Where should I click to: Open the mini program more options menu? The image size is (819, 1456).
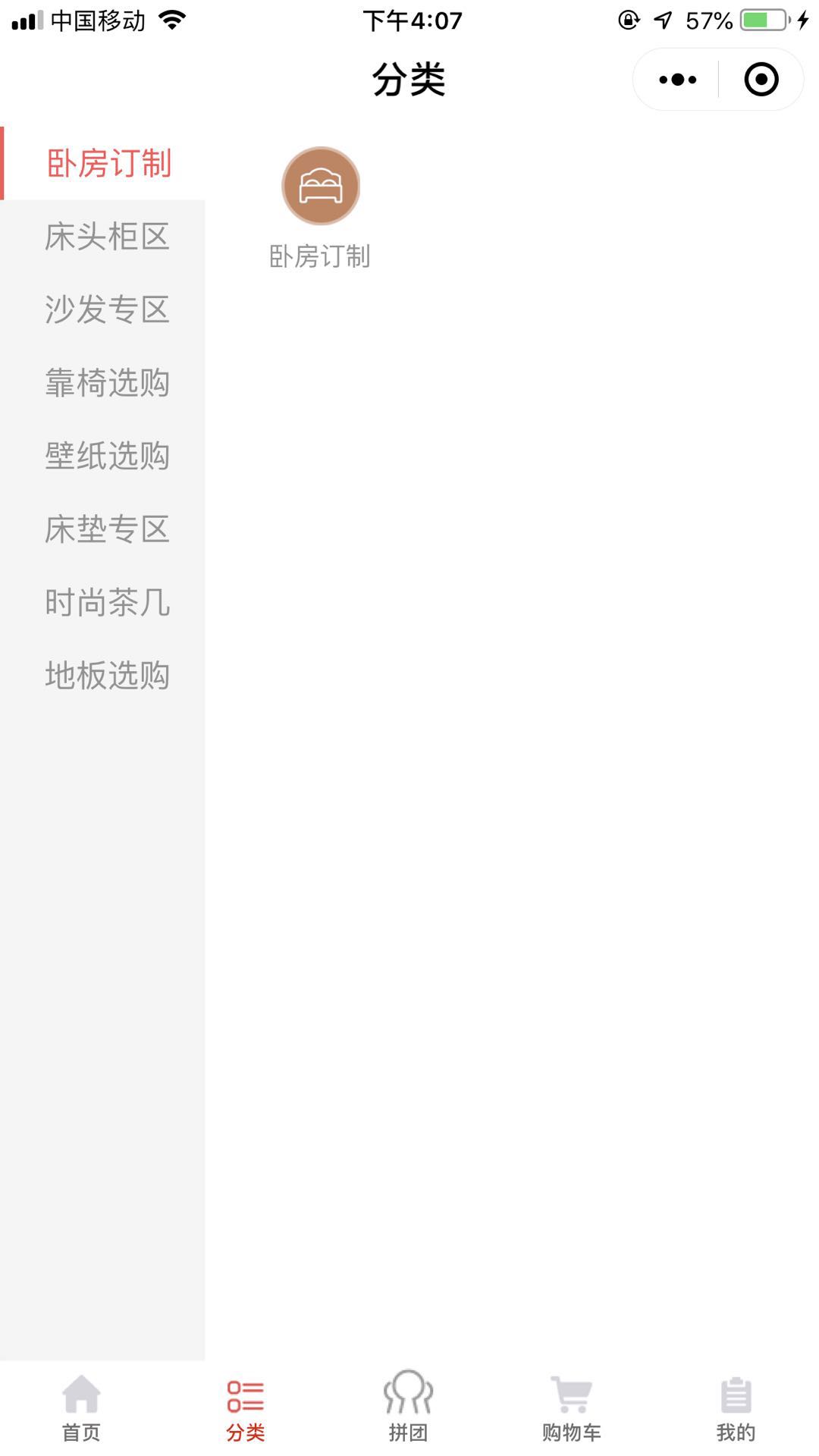pos(677,80)
